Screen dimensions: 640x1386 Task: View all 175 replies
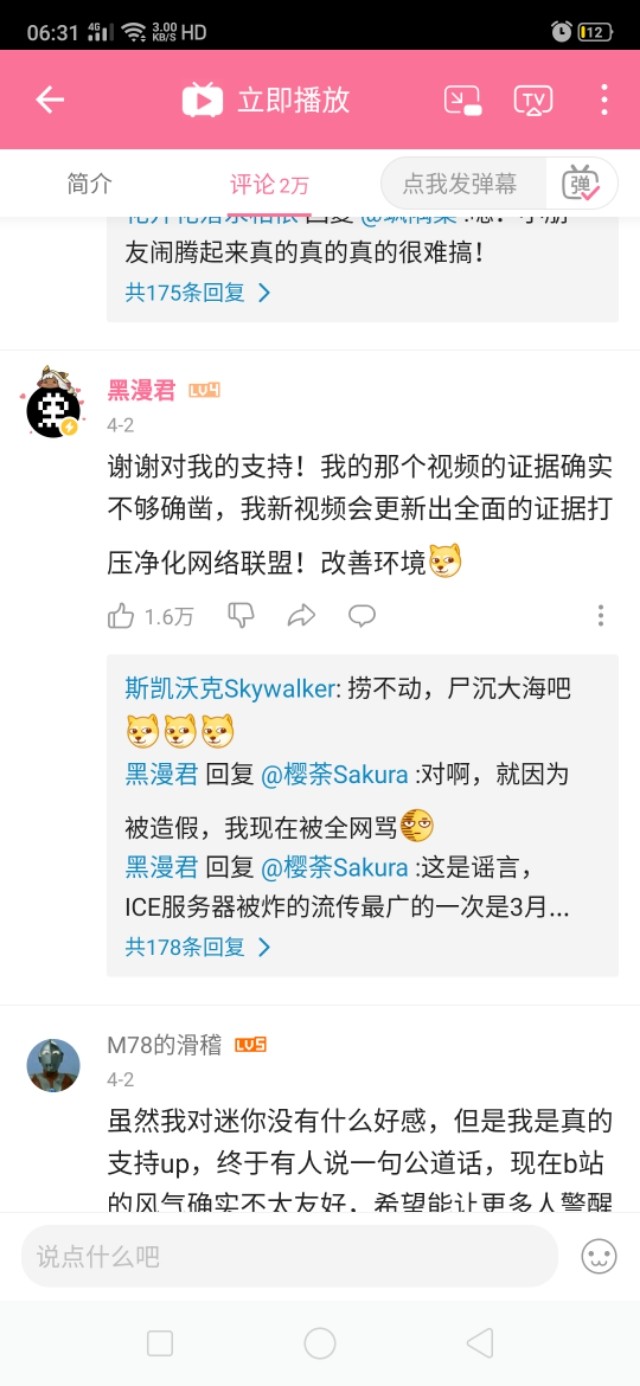[x=197, y=293]
